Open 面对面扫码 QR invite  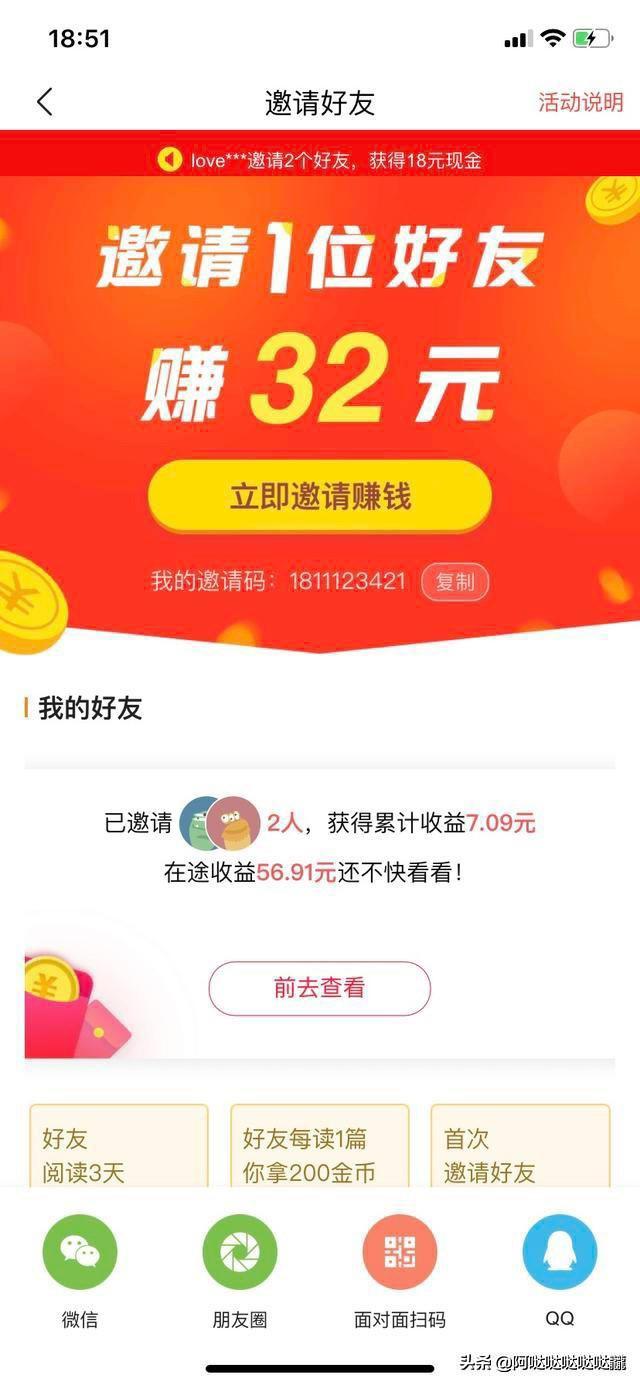point(400,1252)
